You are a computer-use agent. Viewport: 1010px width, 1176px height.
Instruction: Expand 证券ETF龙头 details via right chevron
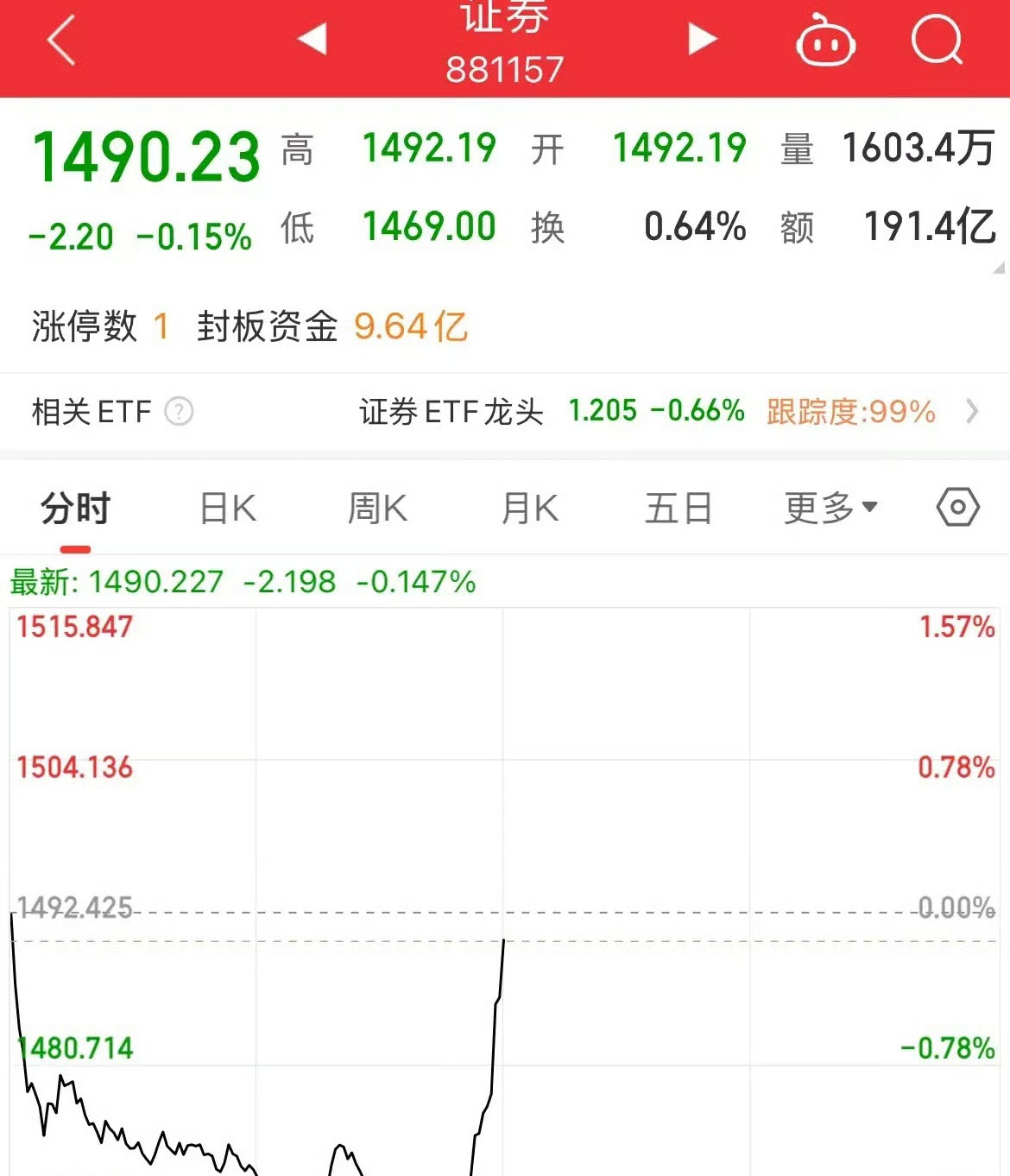tap(974, 412)
